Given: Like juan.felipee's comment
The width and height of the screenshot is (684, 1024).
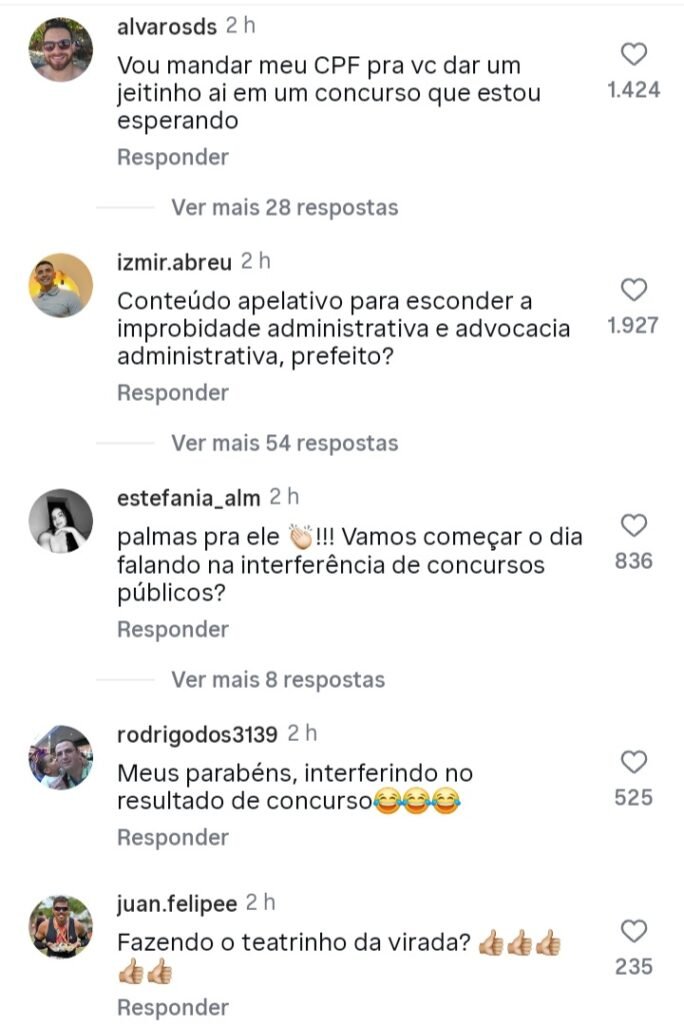Looking at the screenshot, I should pyautogui.click(x=634, y=932).
